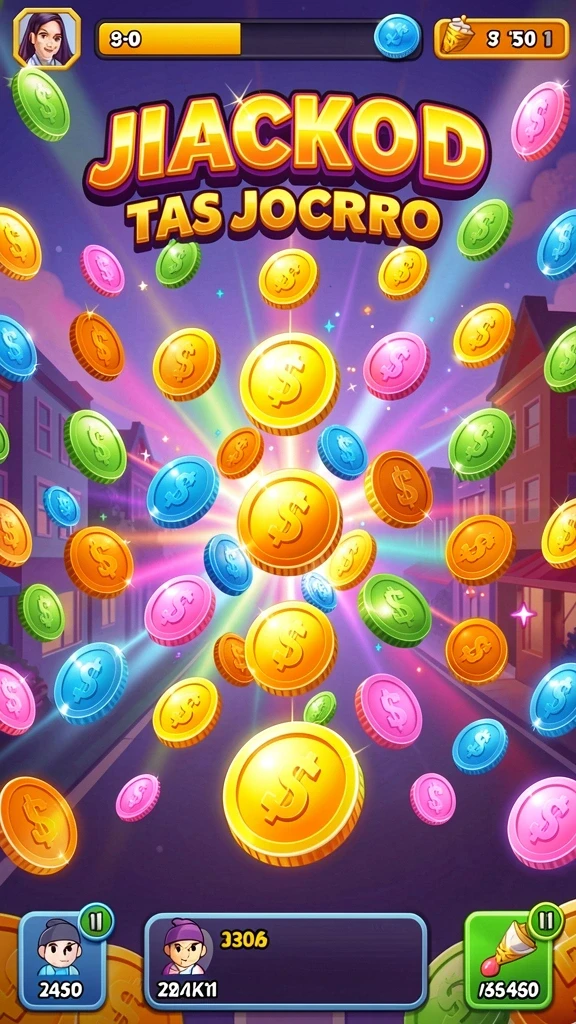Open the purple-hat player panel showing 3306
The image size is (576, 1024).
285,961
